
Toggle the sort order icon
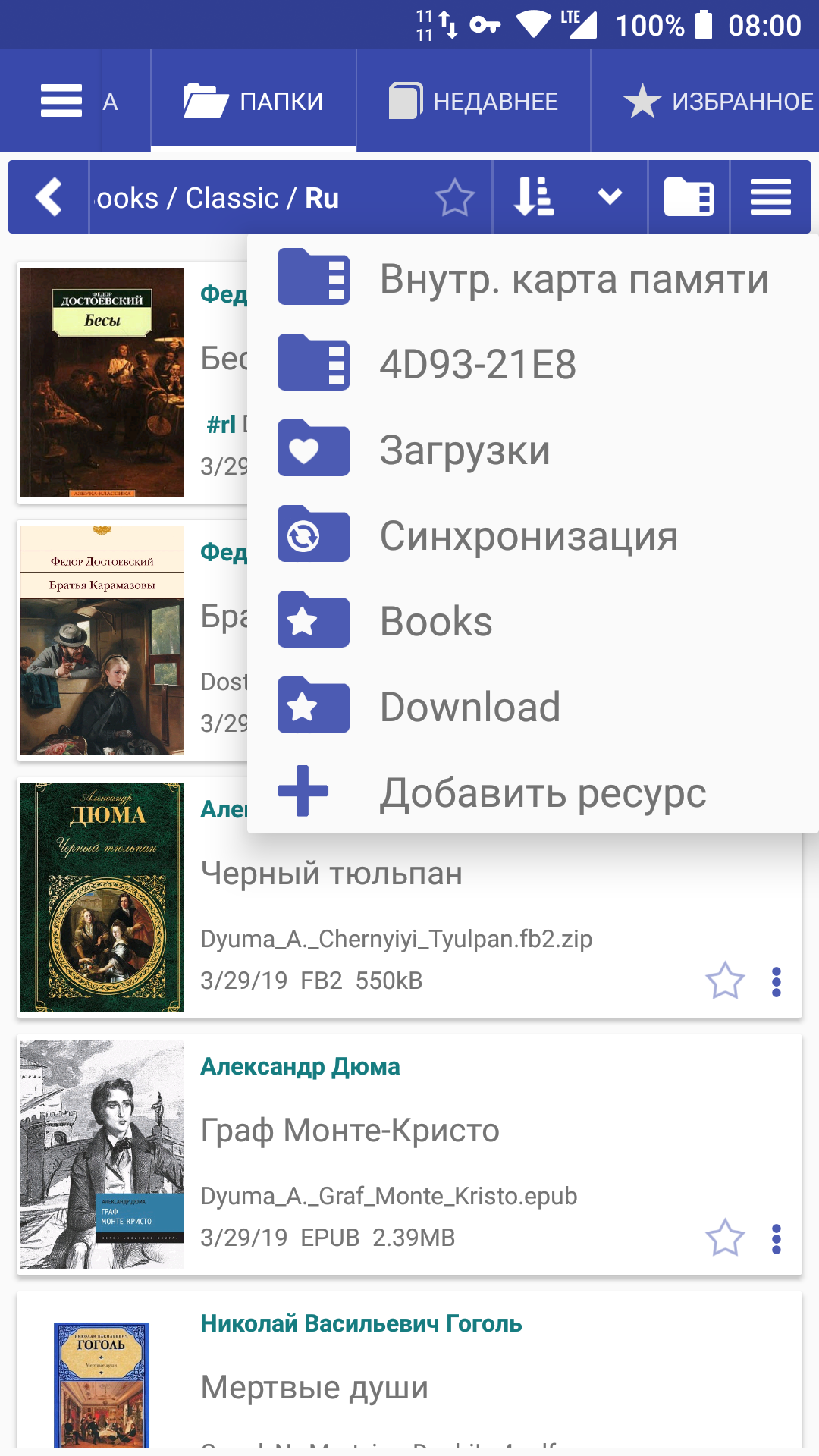tap(533, 197)
